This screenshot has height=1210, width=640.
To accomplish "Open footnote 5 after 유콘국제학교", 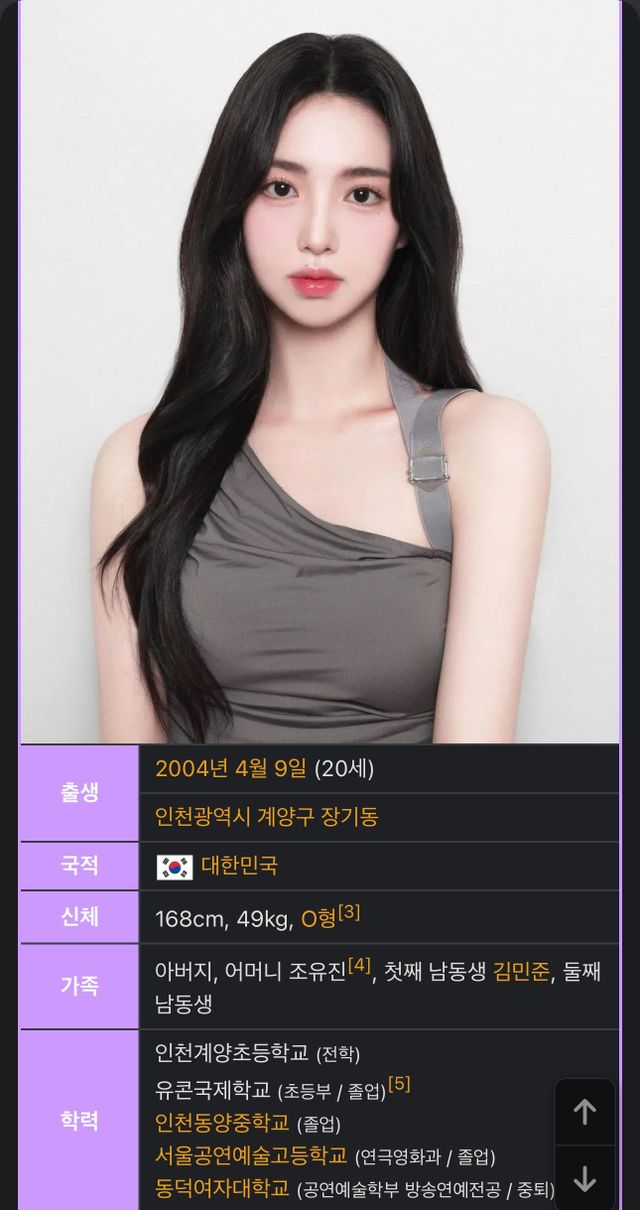I will click(399, 1083).
